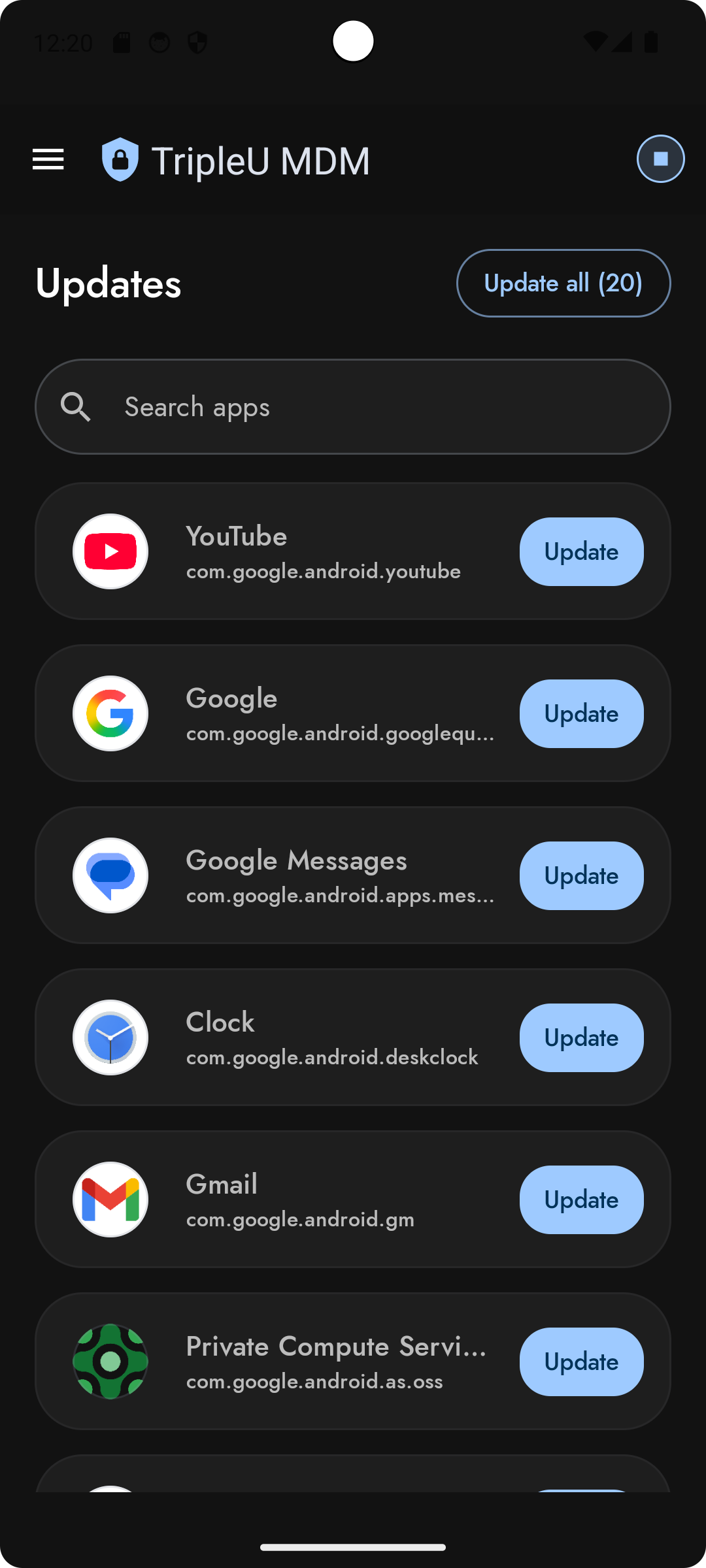Update the YouTube app
The width and height of the screenshot is (706, 1568).
581,551
